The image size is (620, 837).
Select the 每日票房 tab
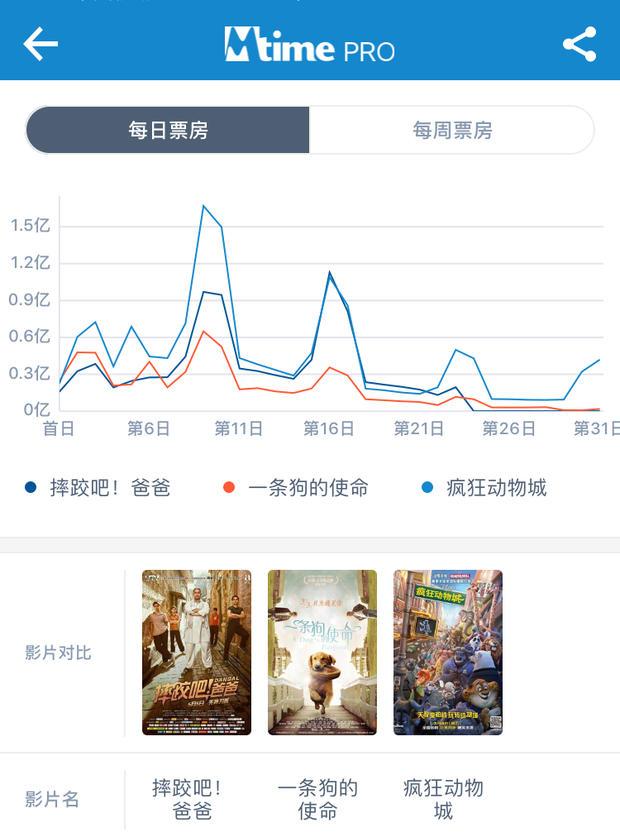[168, 130]
